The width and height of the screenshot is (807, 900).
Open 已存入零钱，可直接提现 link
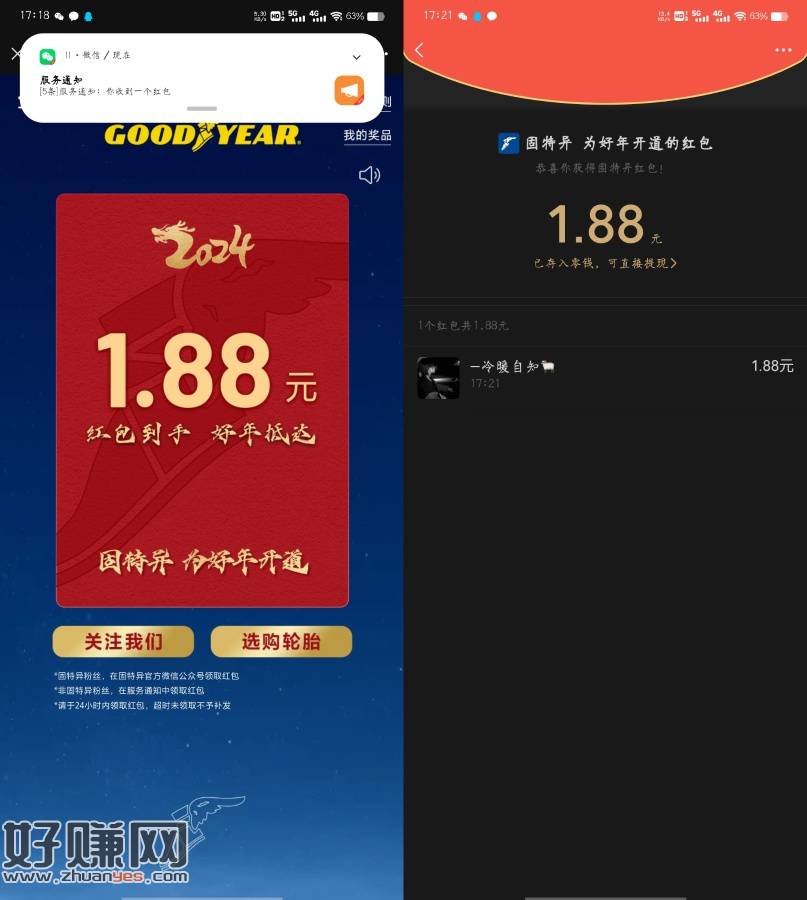point(605,264)
